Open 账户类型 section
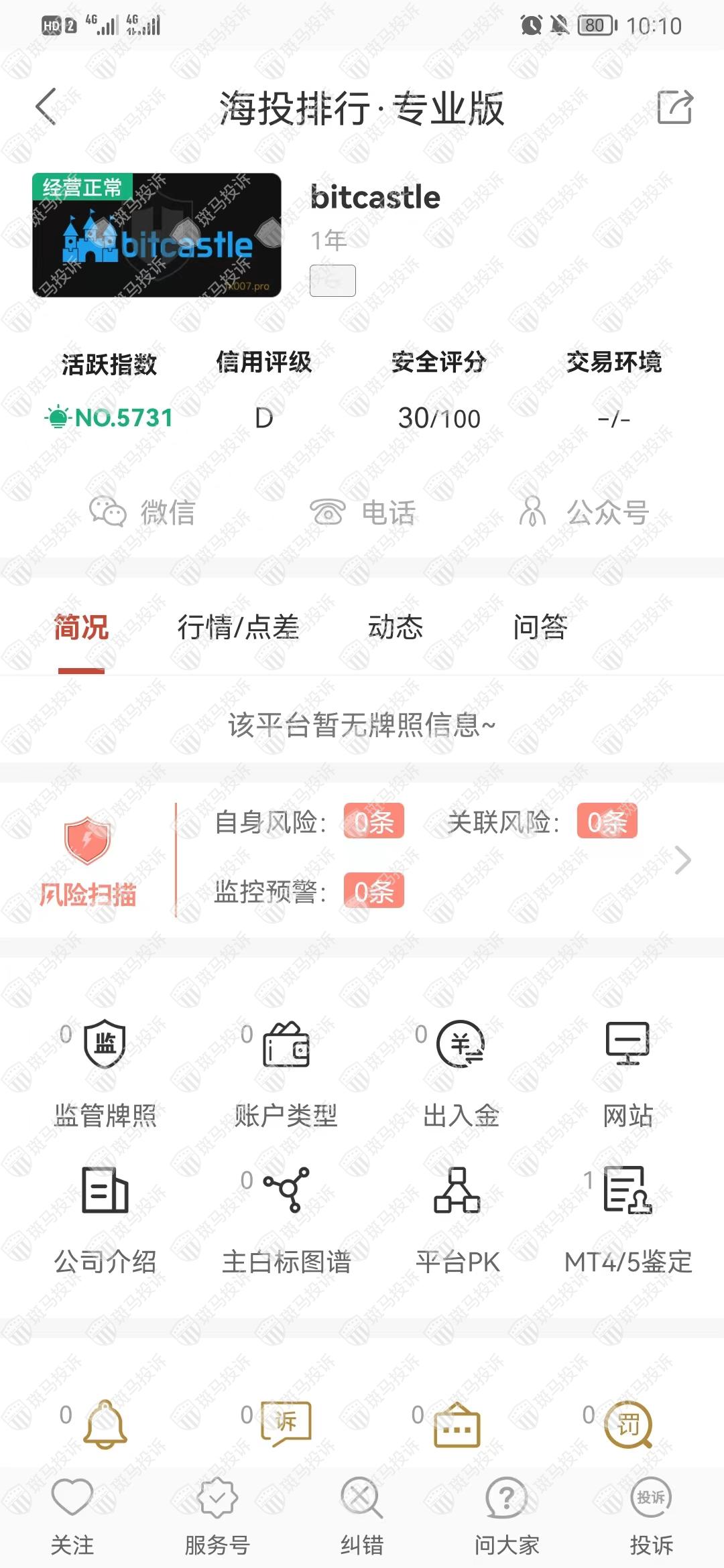 pyautogui.click(x=286, y=1072)
